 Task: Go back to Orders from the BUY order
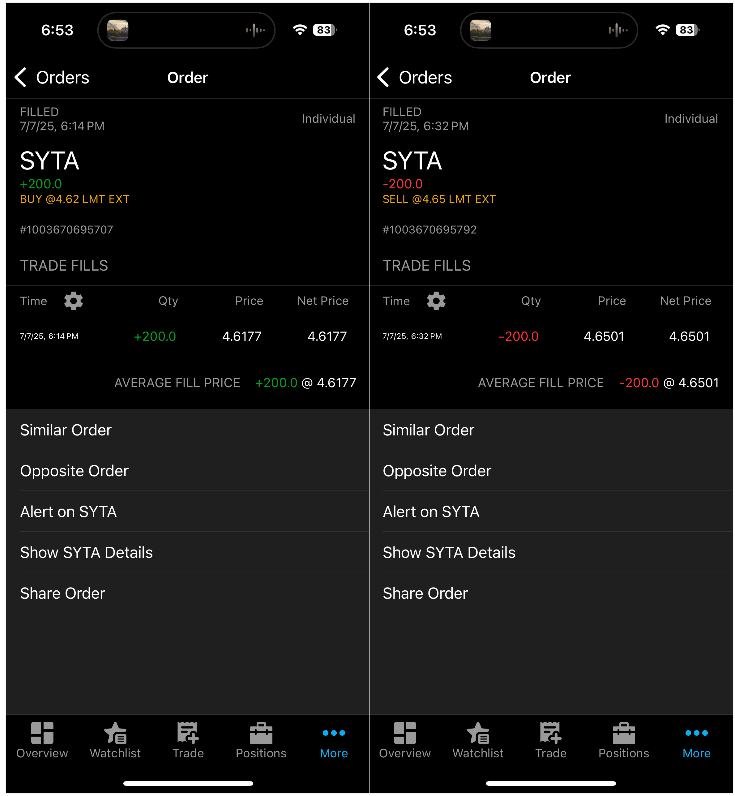point(52,77)
